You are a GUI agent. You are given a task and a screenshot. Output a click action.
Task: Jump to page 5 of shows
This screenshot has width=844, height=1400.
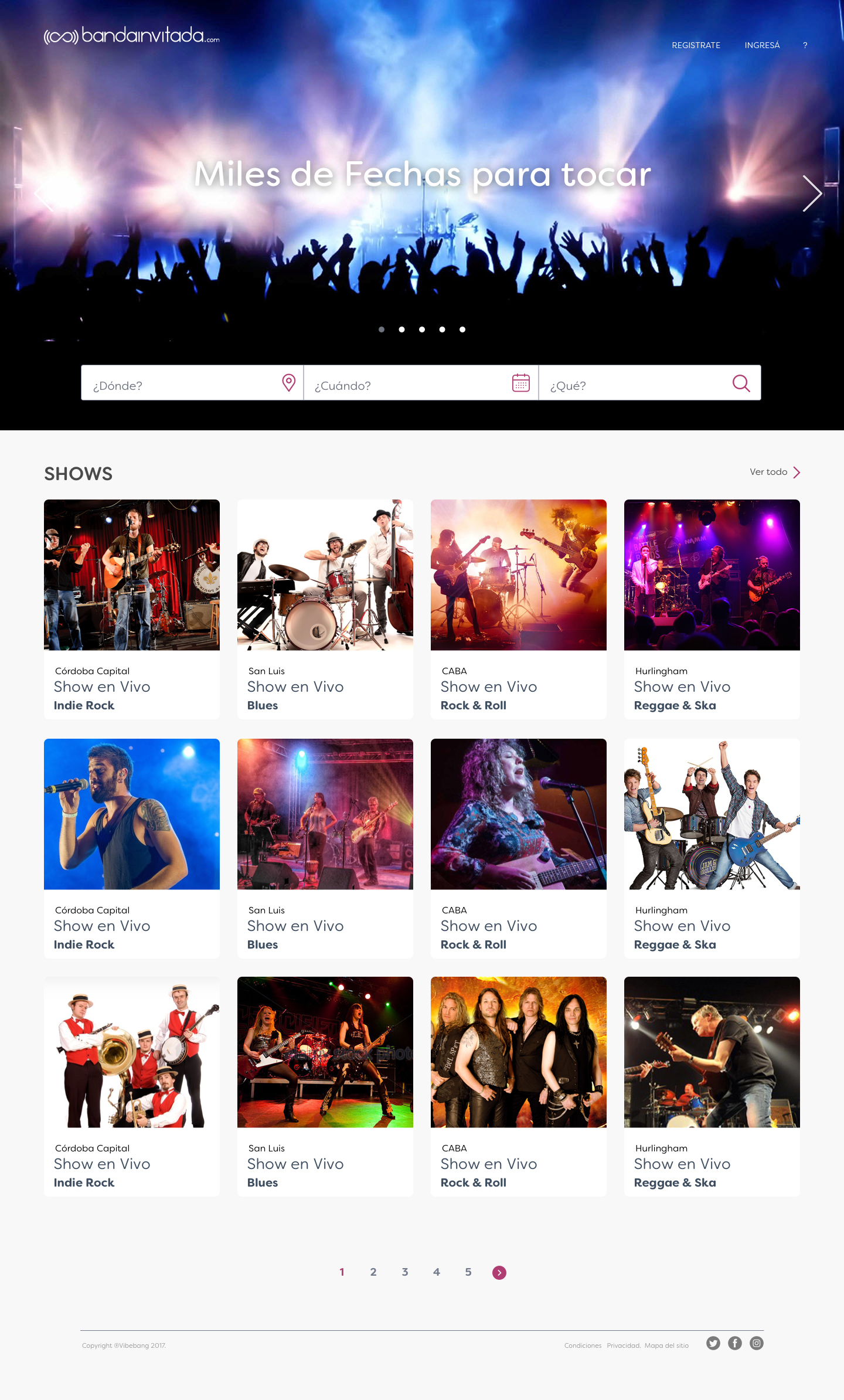tap(468, 1272)
